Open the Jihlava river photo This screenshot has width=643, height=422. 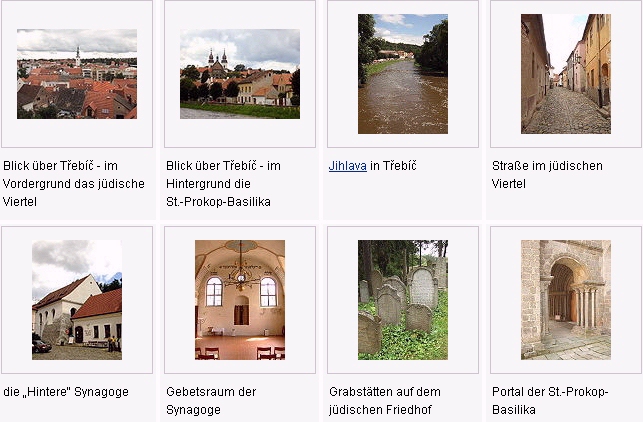click(x=403, y=74)
